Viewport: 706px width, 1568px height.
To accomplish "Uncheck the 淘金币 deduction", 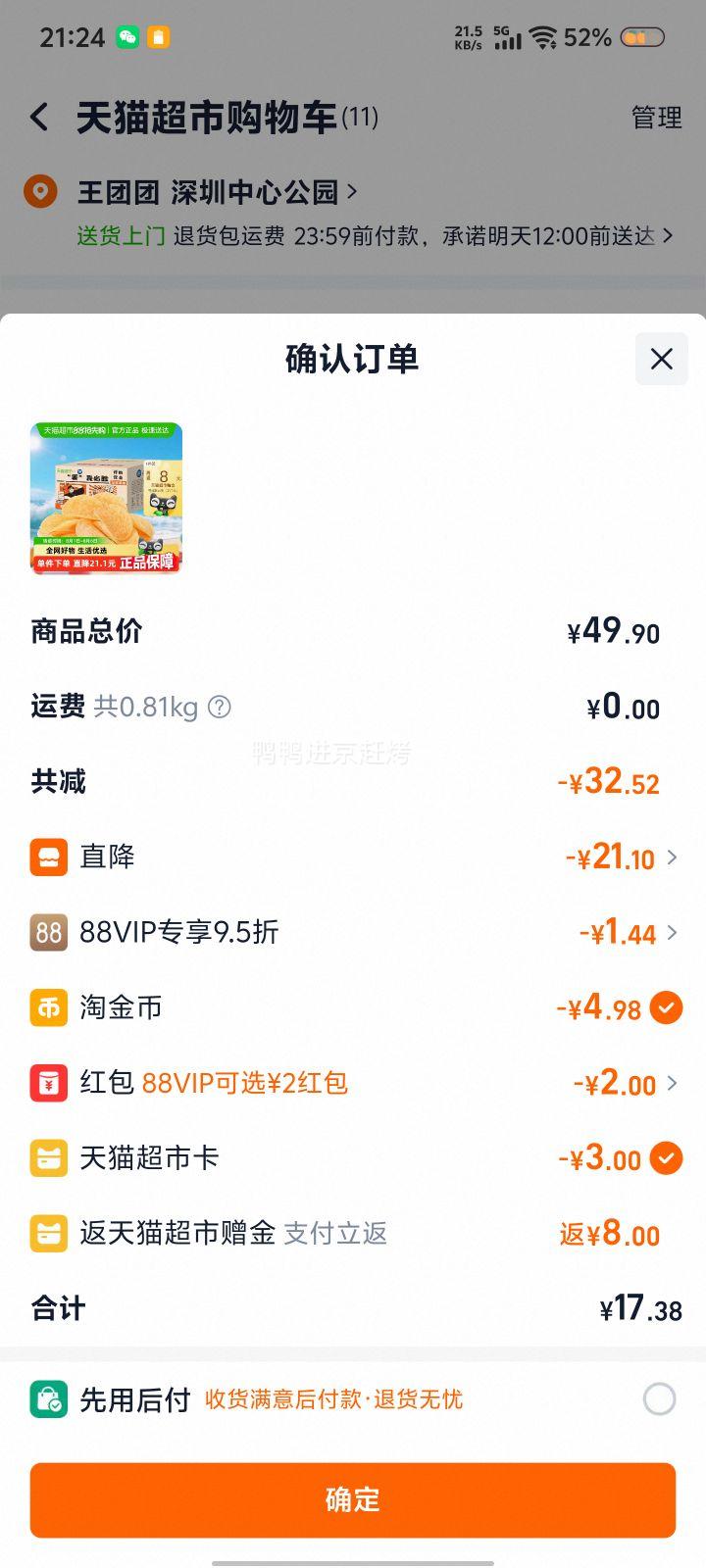I will (x=666, y=1007).
